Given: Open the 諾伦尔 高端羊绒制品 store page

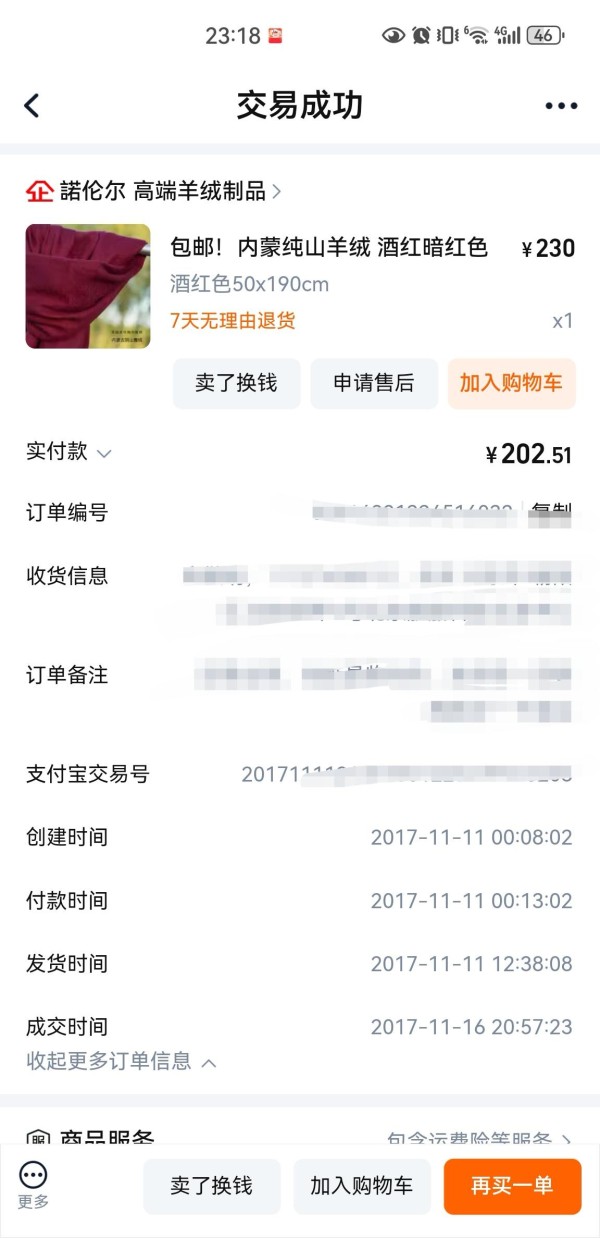Looking at the screenshot, I should 154,191.
